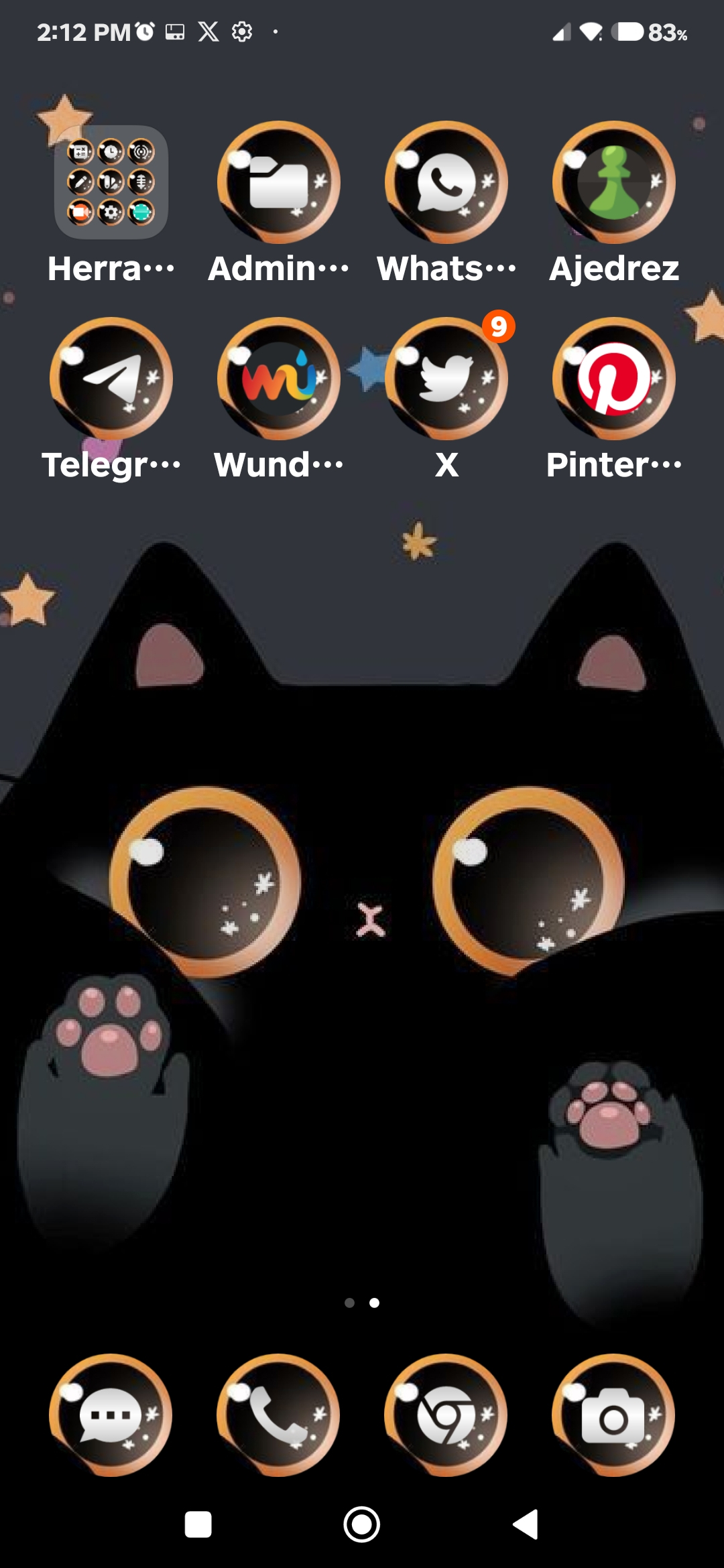Open the Wunderground weather app
Screen dimensions: 724x1568
click(279, 379)
